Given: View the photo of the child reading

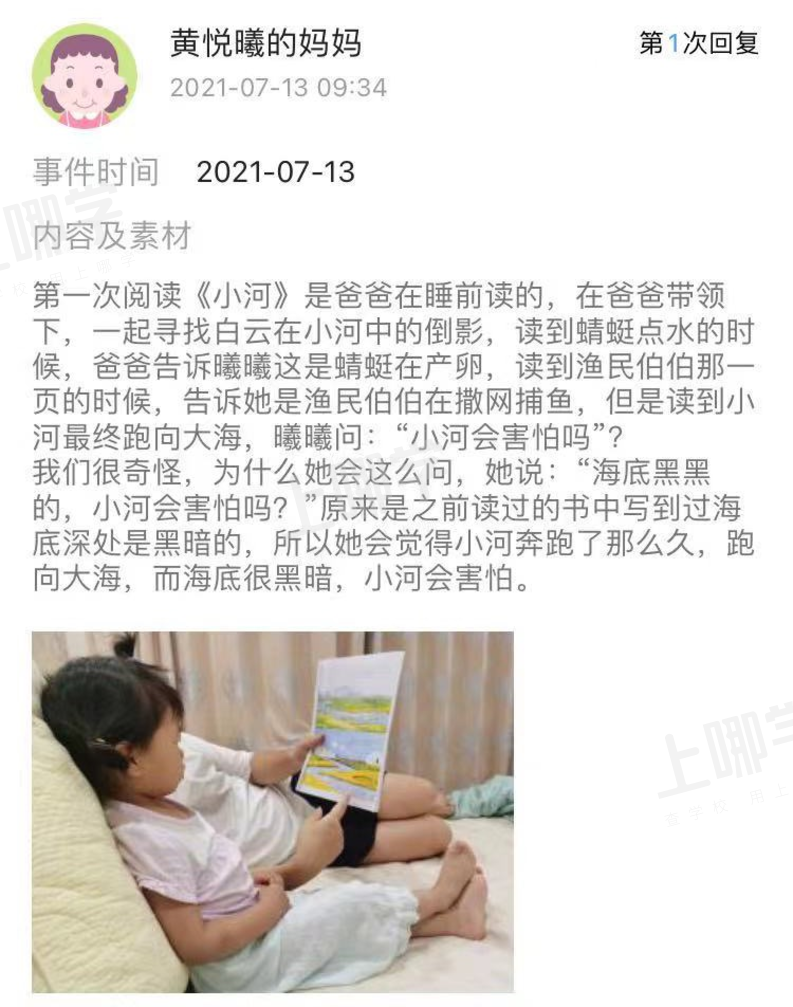Looking at the screenshot, I should click(x=272, y=810).
